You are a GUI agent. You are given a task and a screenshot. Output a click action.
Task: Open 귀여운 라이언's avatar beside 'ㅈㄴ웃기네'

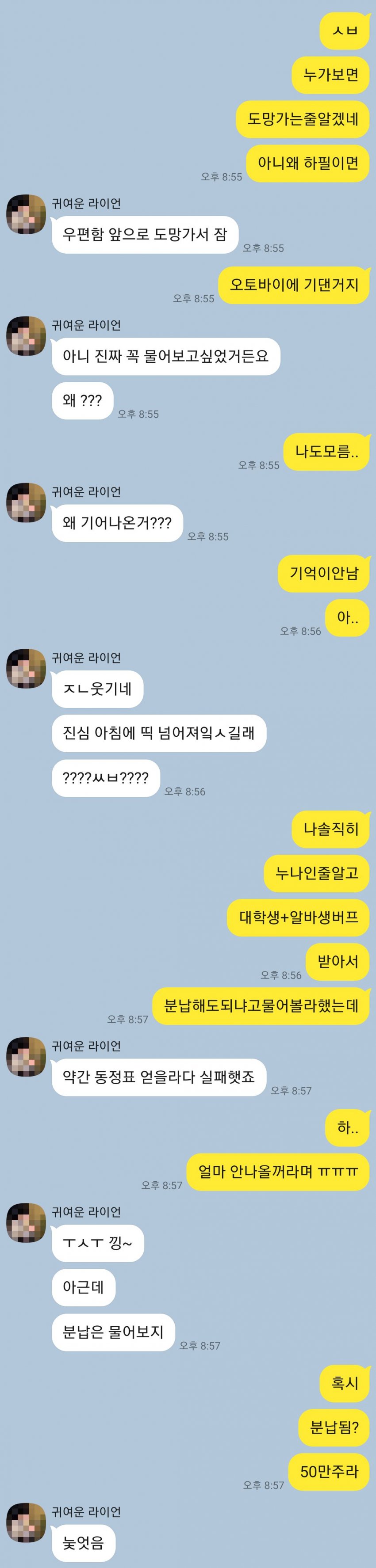tap(26, 668)
